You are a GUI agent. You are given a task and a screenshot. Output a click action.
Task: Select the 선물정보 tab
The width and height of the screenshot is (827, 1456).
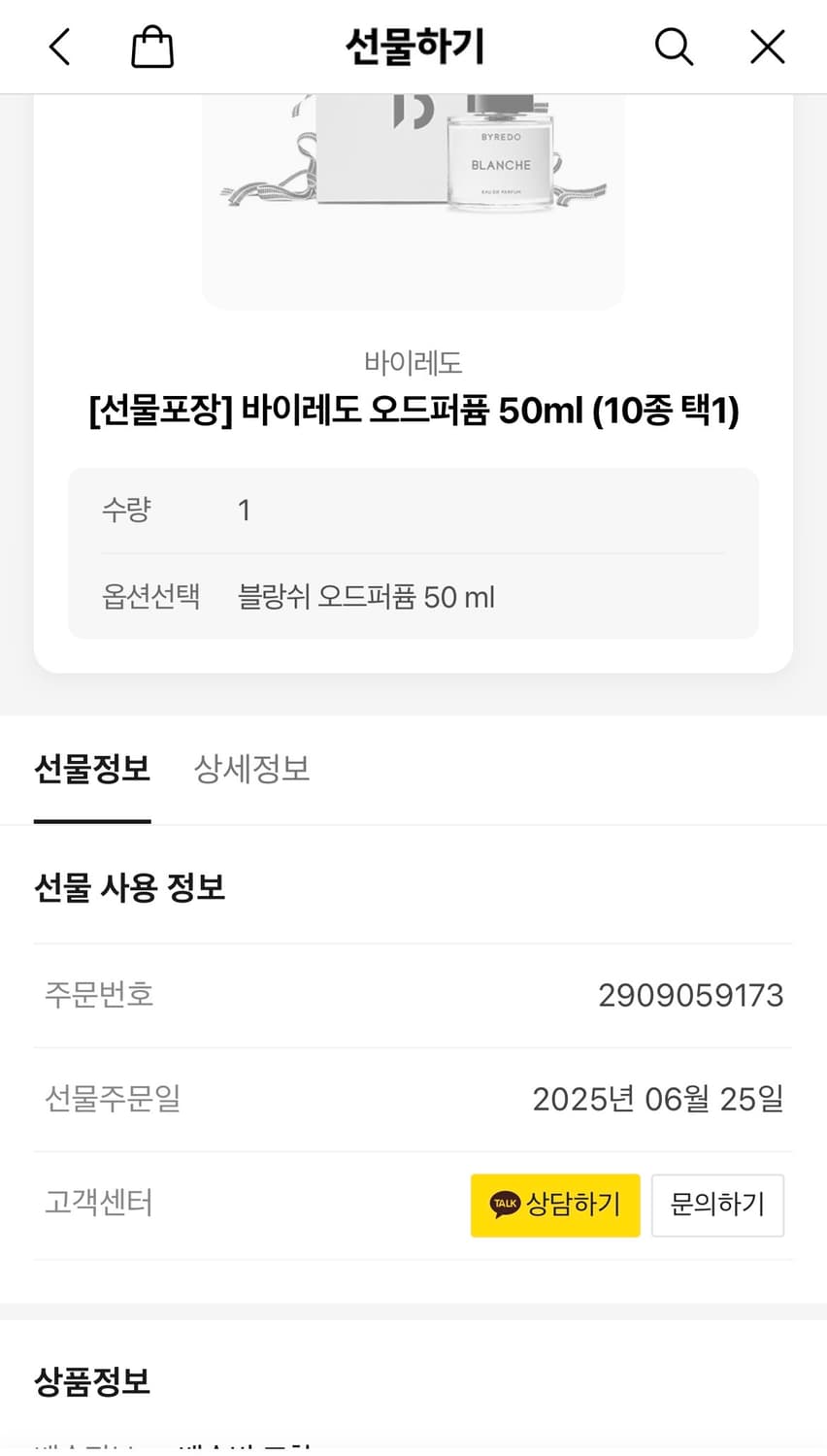point(92,769)
